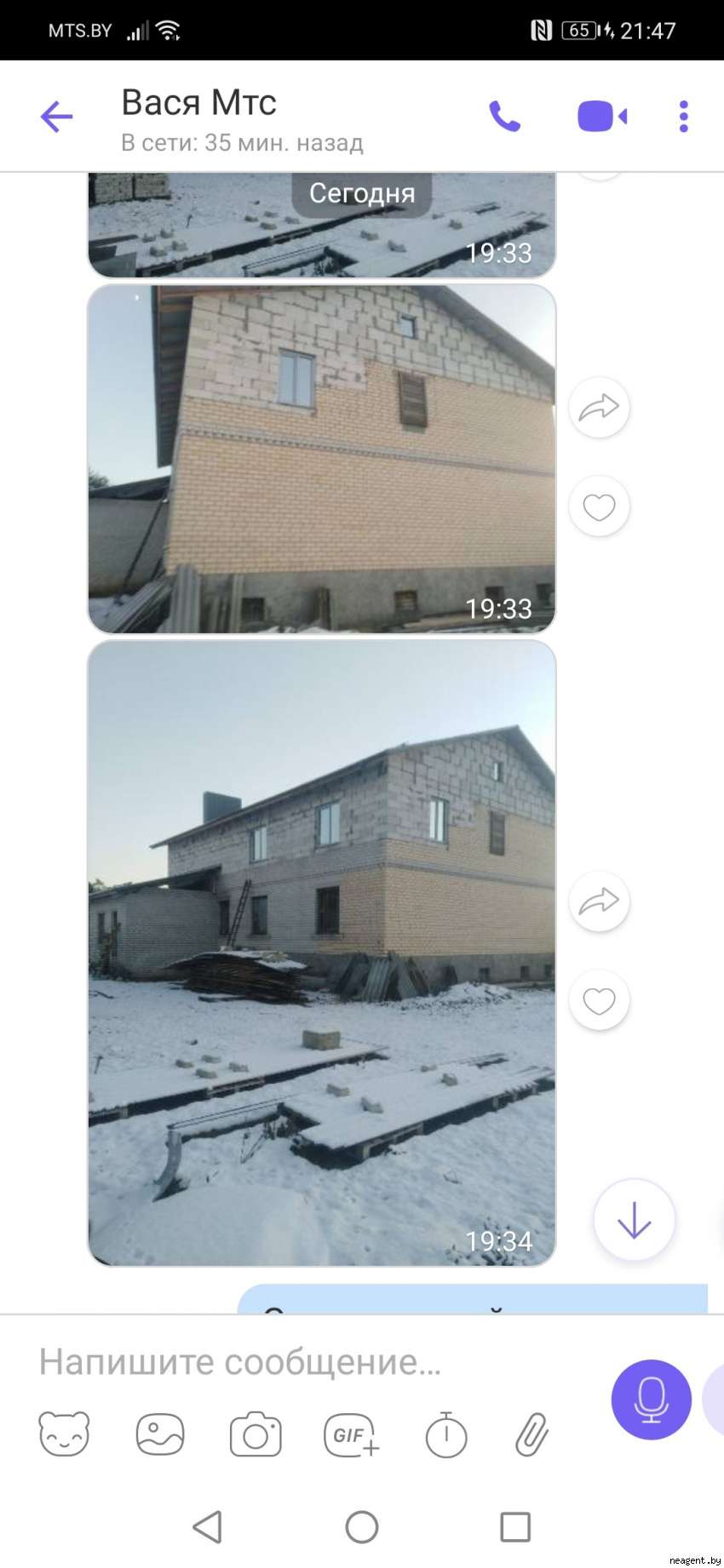724x1568 pixels.
Task: Open the house photo sent at 19:33
Action: pos(322,460)
